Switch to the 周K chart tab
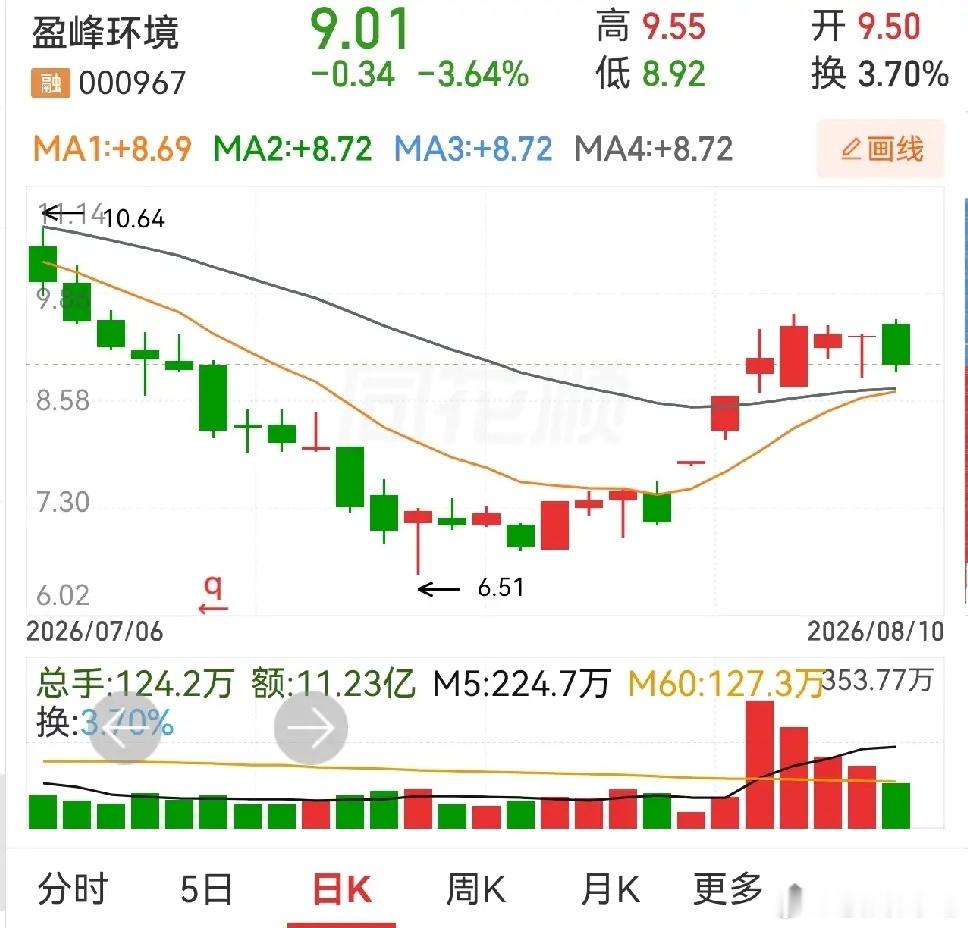 476,889
